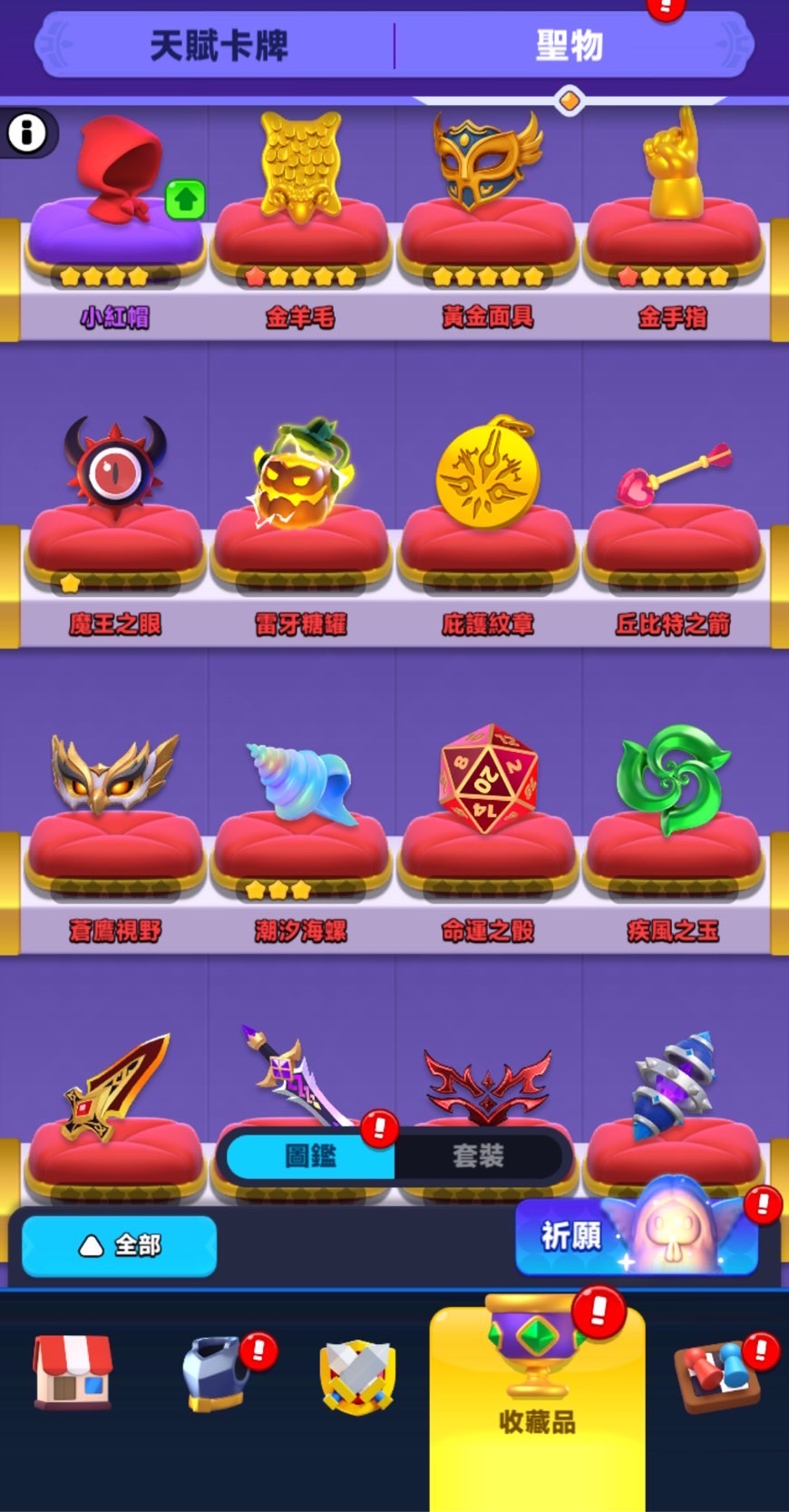Open the info icon
The width and height of the screenshot is (789, 1512).
tap(26, 133)
